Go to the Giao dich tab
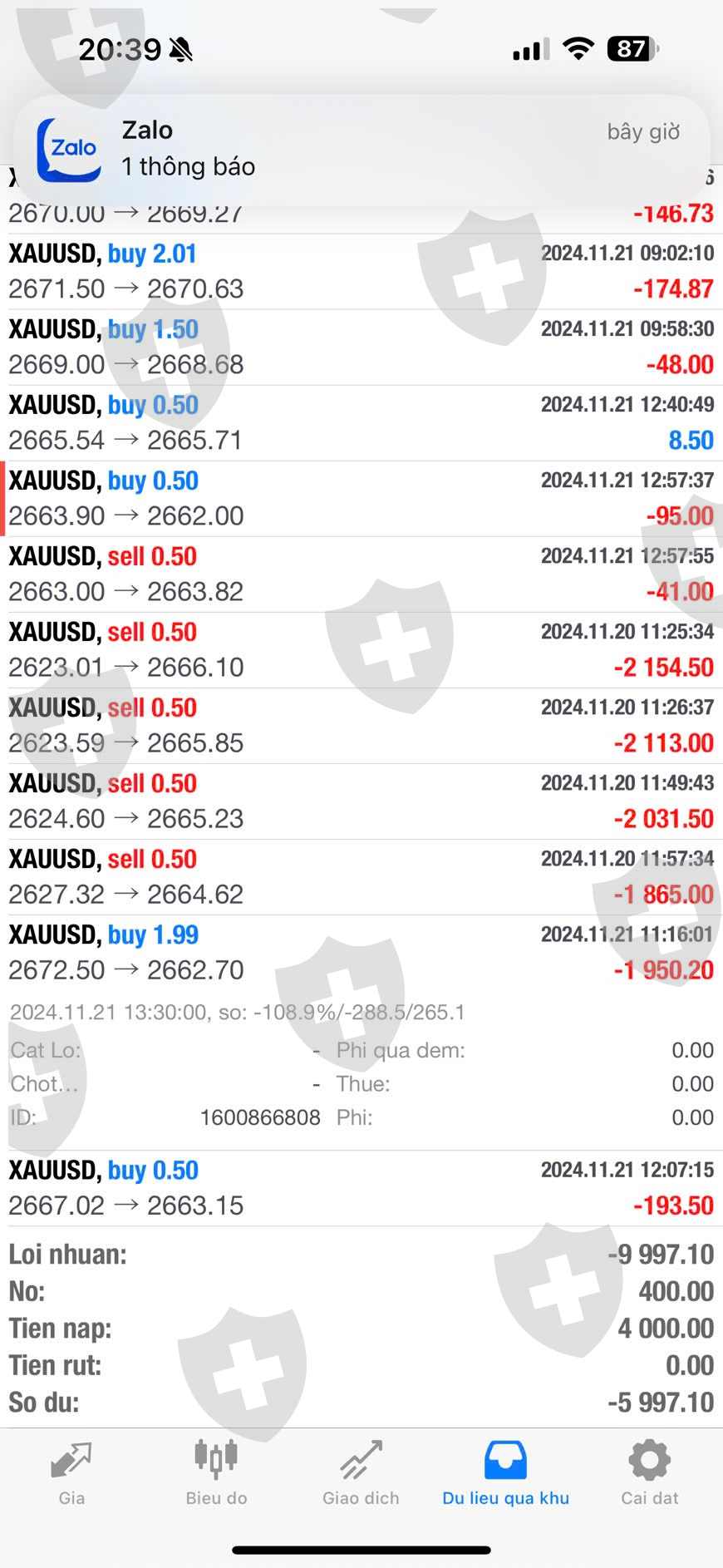 coord(361,1474)
